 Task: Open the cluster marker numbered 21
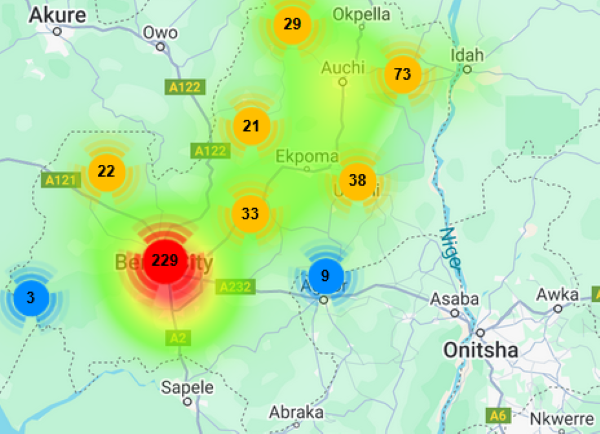(x=251, y=126)
